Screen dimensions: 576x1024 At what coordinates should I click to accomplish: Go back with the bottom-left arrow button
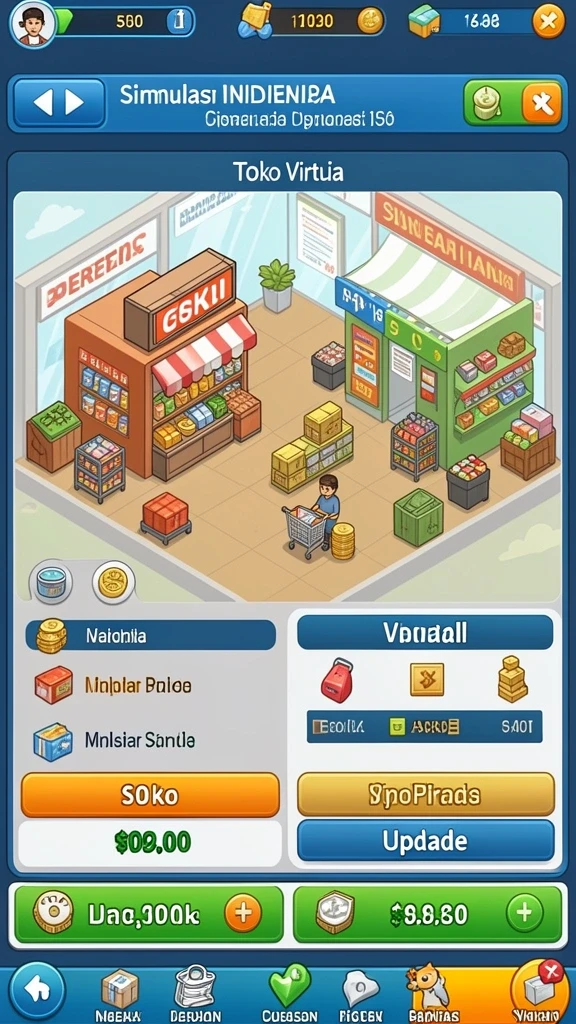37,991
